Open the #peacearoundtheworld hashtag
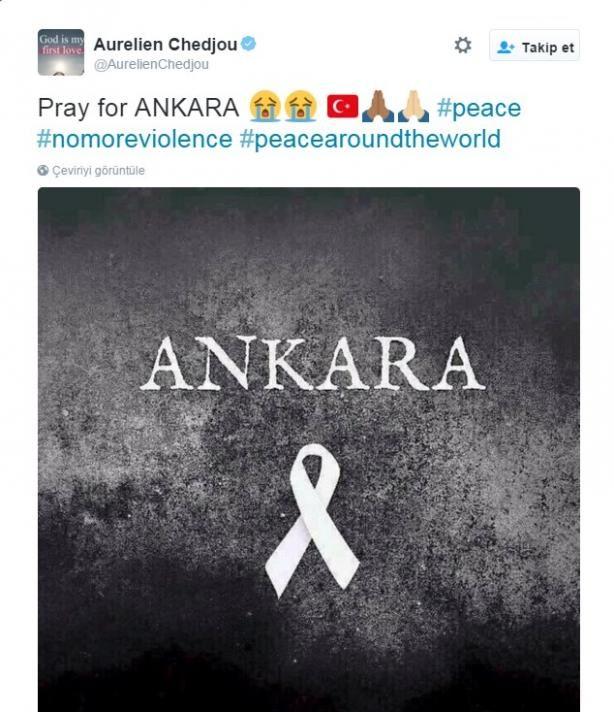The width and height of the screenshot is (614, 712). tap(369, 138)
